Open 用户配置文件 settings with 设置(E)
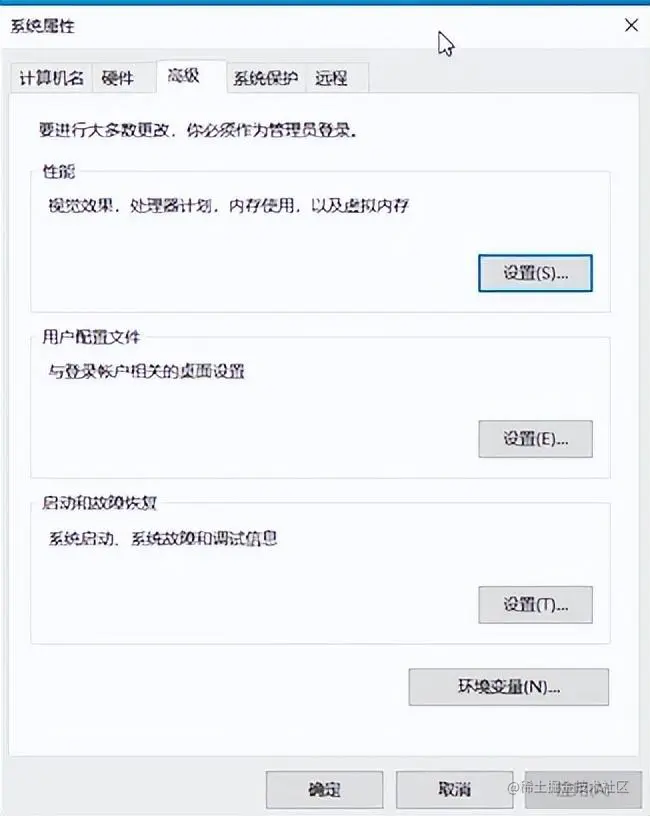Screen dimensions: 650x816 coord(535,438)
